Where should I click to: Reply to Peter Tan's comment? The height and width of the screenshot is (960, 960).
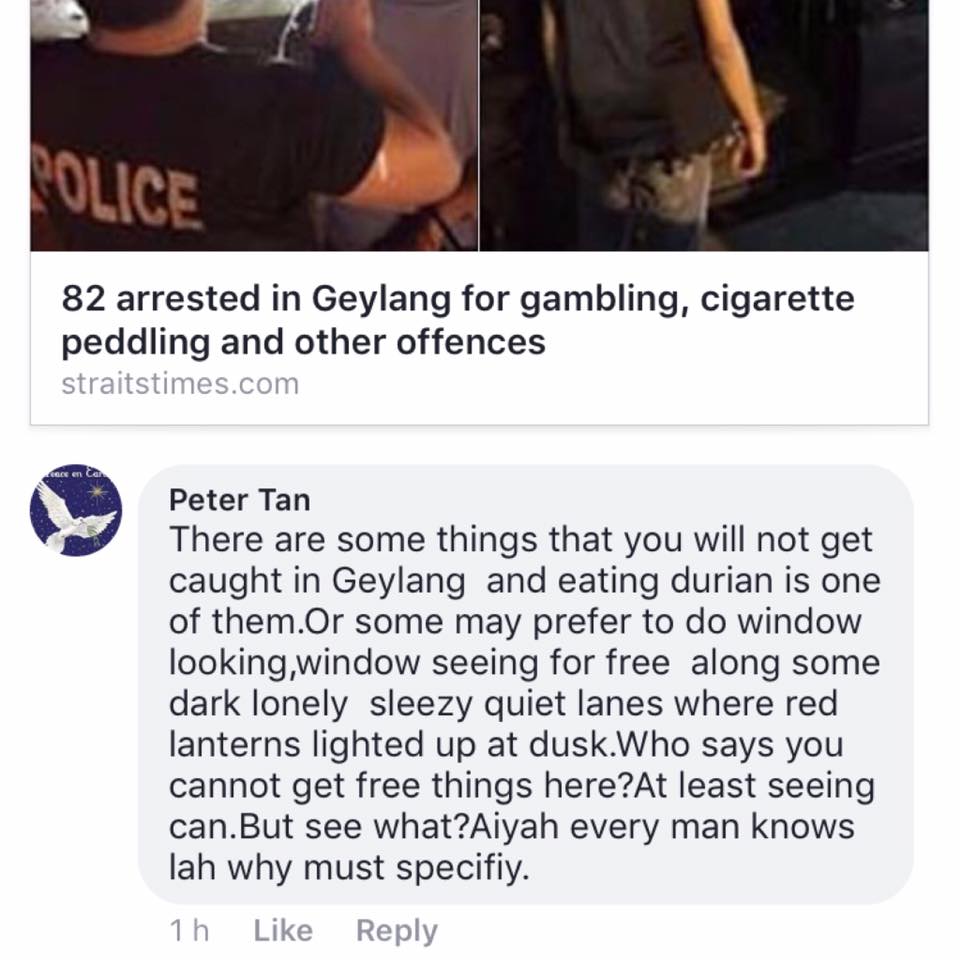(x=396, y=931)
